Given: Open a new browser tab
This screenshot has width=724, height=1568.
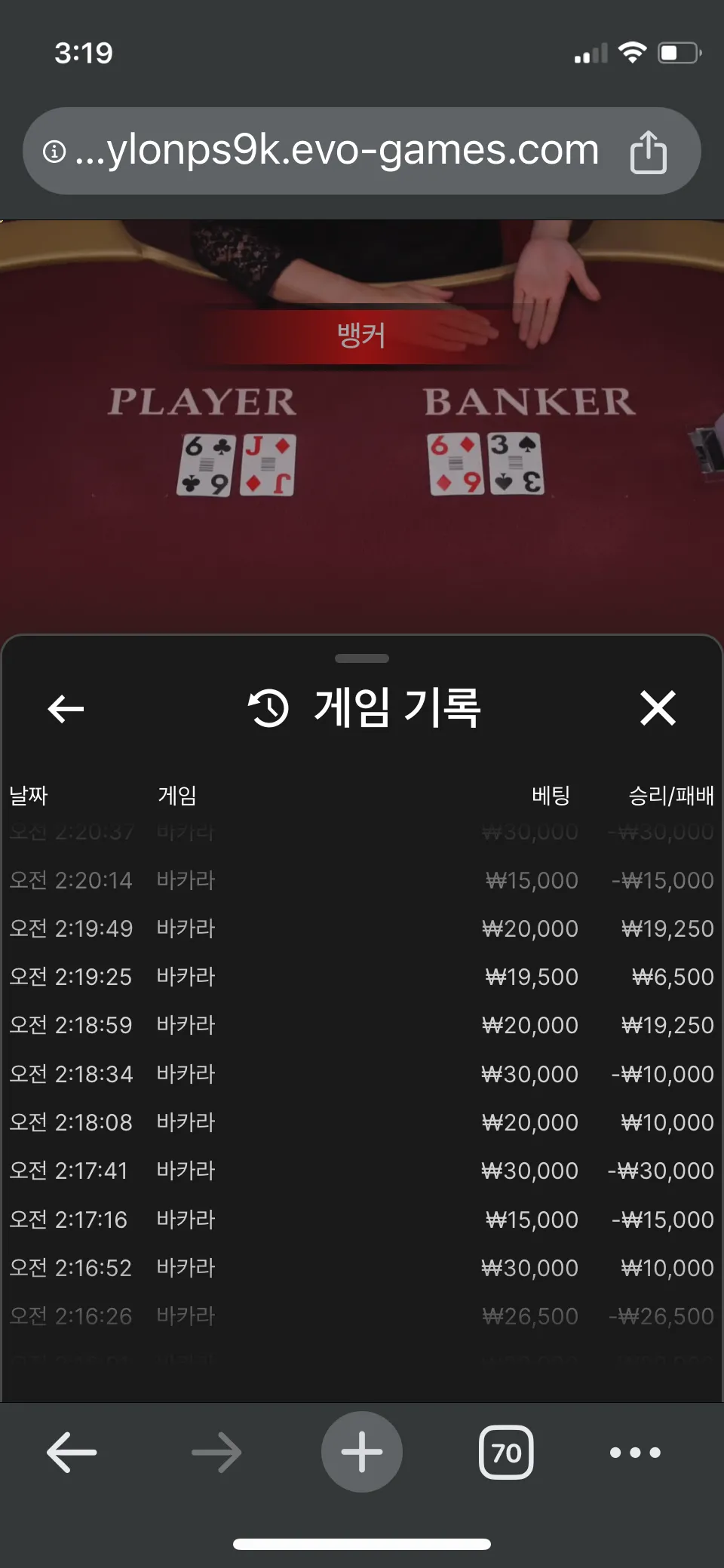Looking at the screenshot, I should coord(362,1452).
